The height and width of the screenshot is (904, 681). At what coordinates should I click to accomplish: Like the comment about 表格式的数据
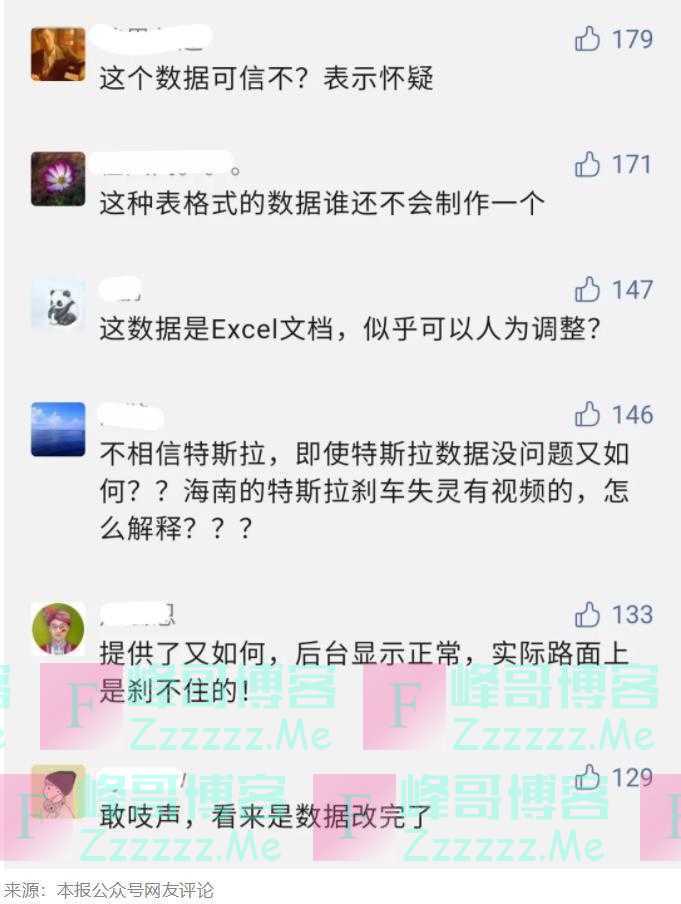pyautogui.click(x=588, y=164)
